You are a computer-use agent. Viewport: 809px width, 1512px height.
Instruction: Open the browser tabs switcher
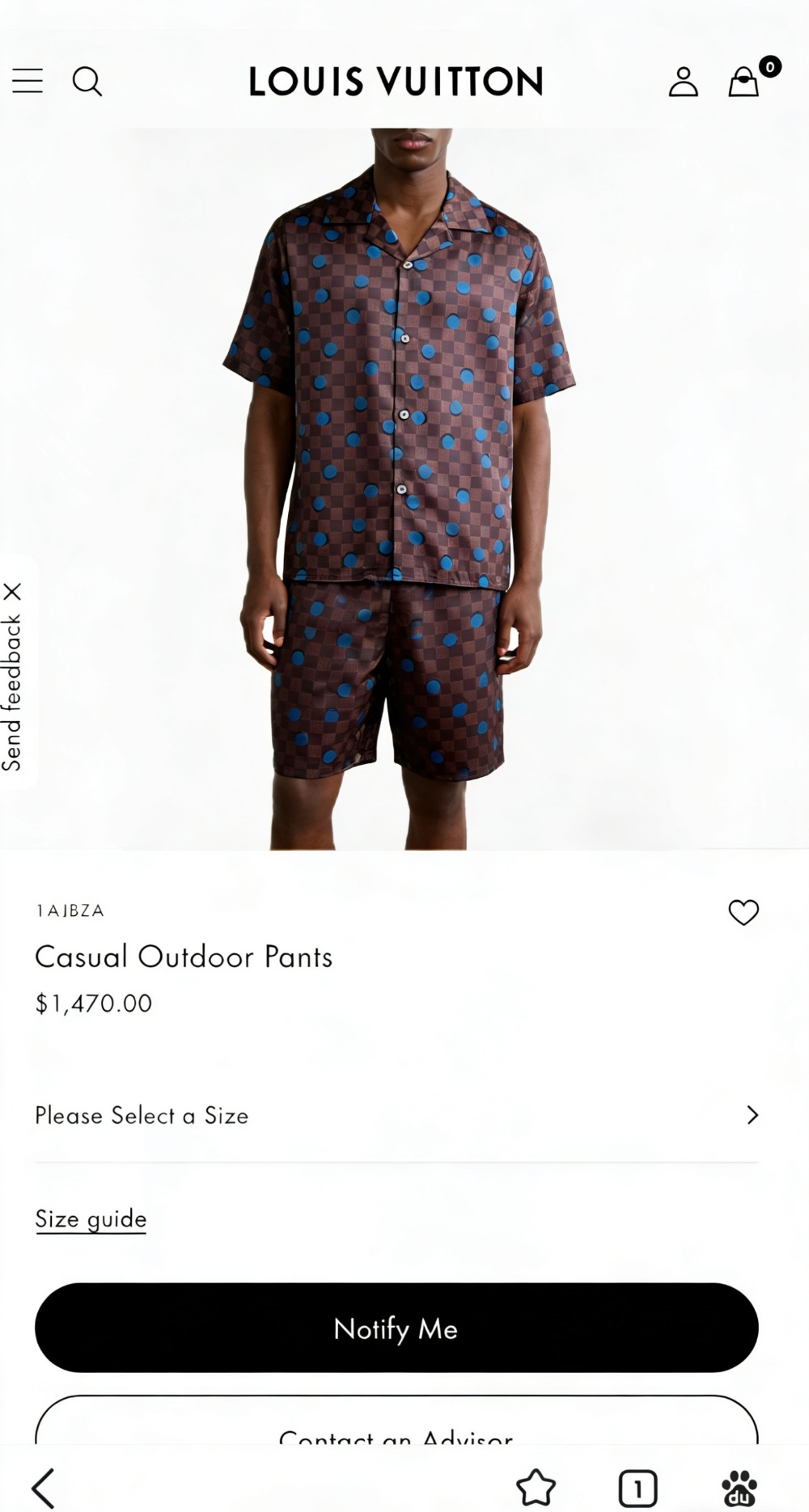637,1489
